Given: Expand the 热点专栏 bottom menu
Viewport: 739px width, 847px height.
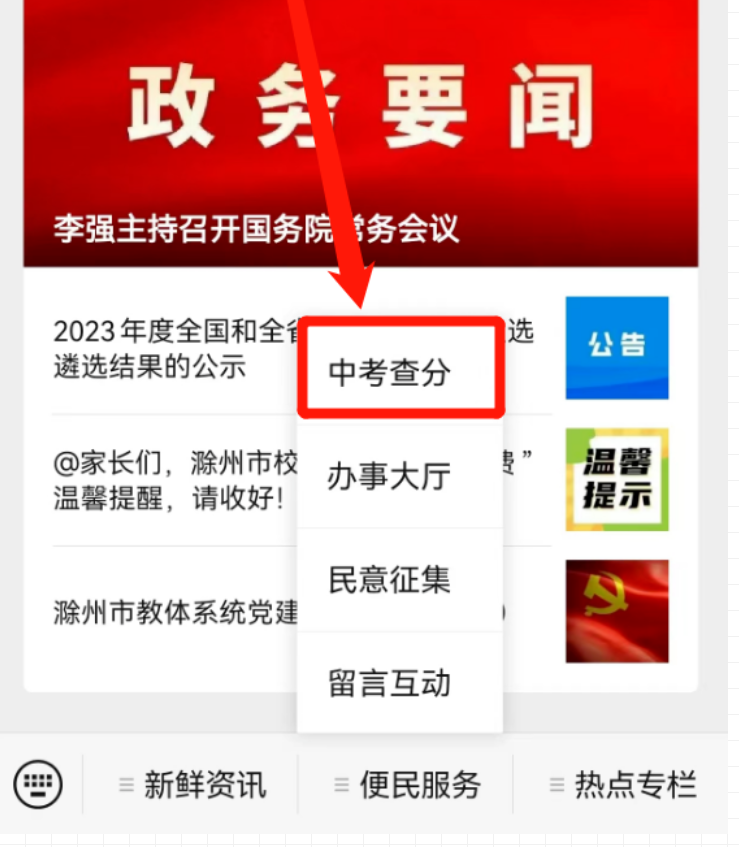Looking at the screenshot, I should pos(624,785).
